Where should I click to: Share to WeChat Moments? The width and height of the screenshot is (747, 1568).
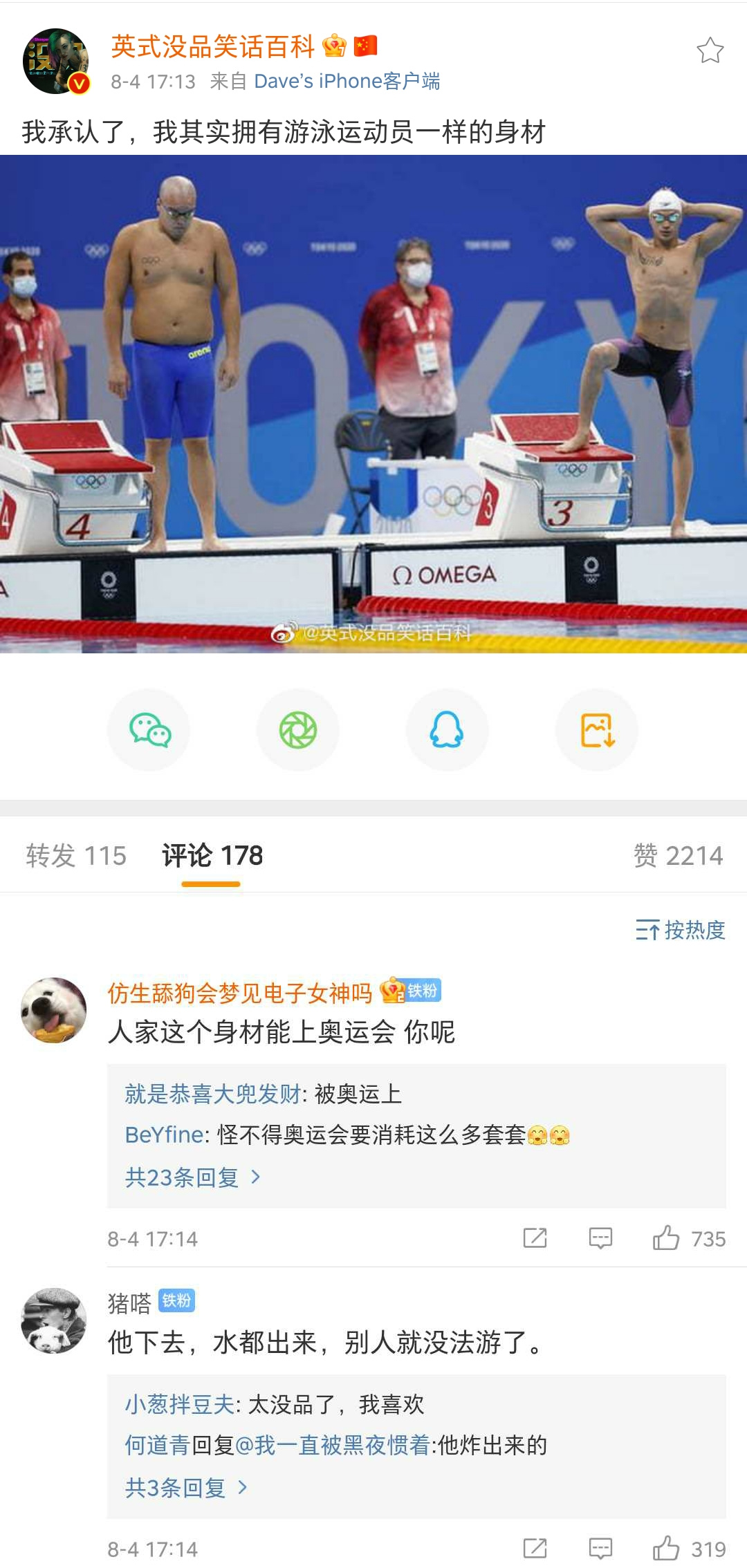pyautogui.click(x=298, y=731)
